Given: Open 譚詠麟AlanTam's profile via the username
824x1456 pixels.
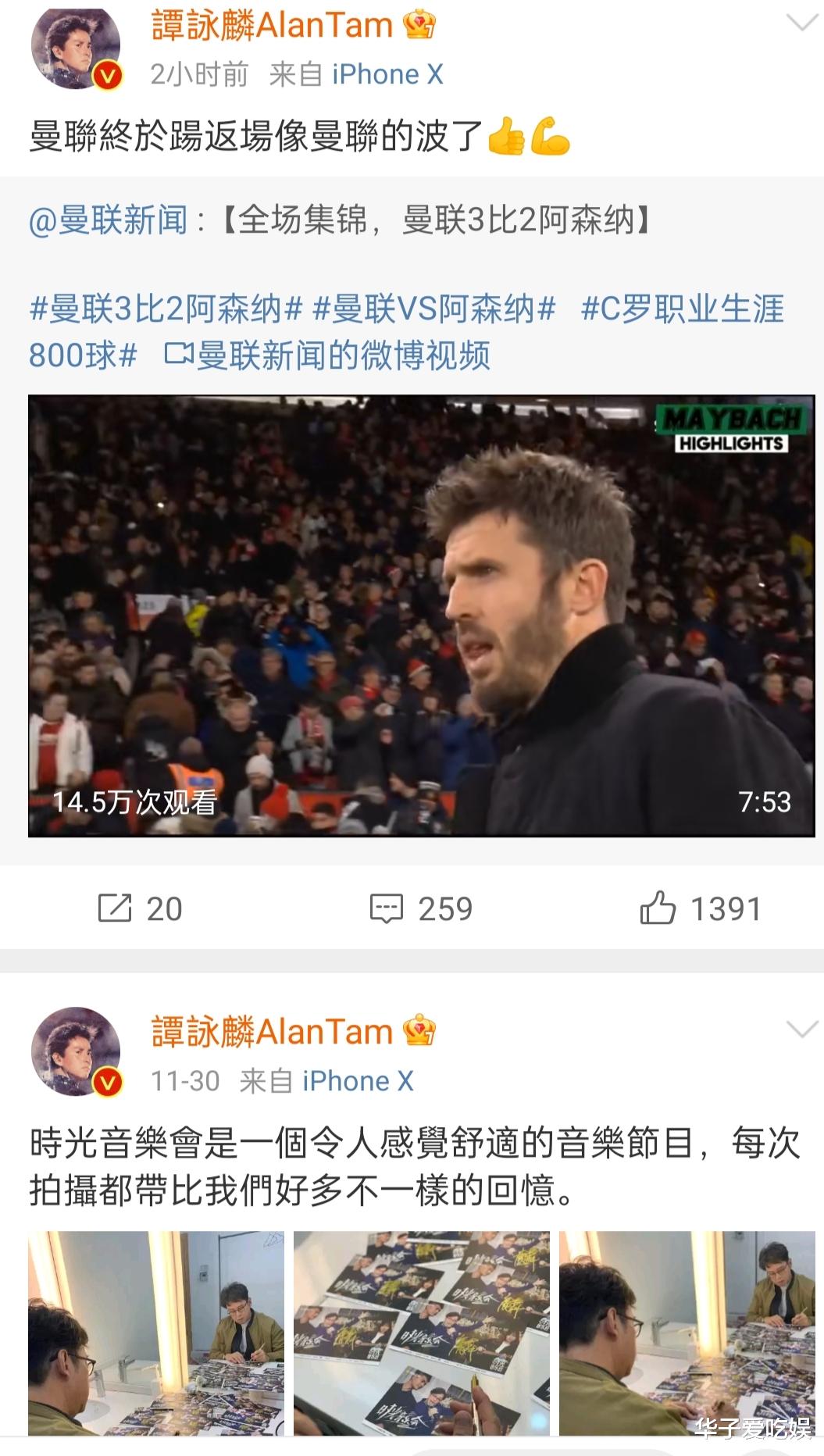Looking at the screenshot, I should click(269, 26).
